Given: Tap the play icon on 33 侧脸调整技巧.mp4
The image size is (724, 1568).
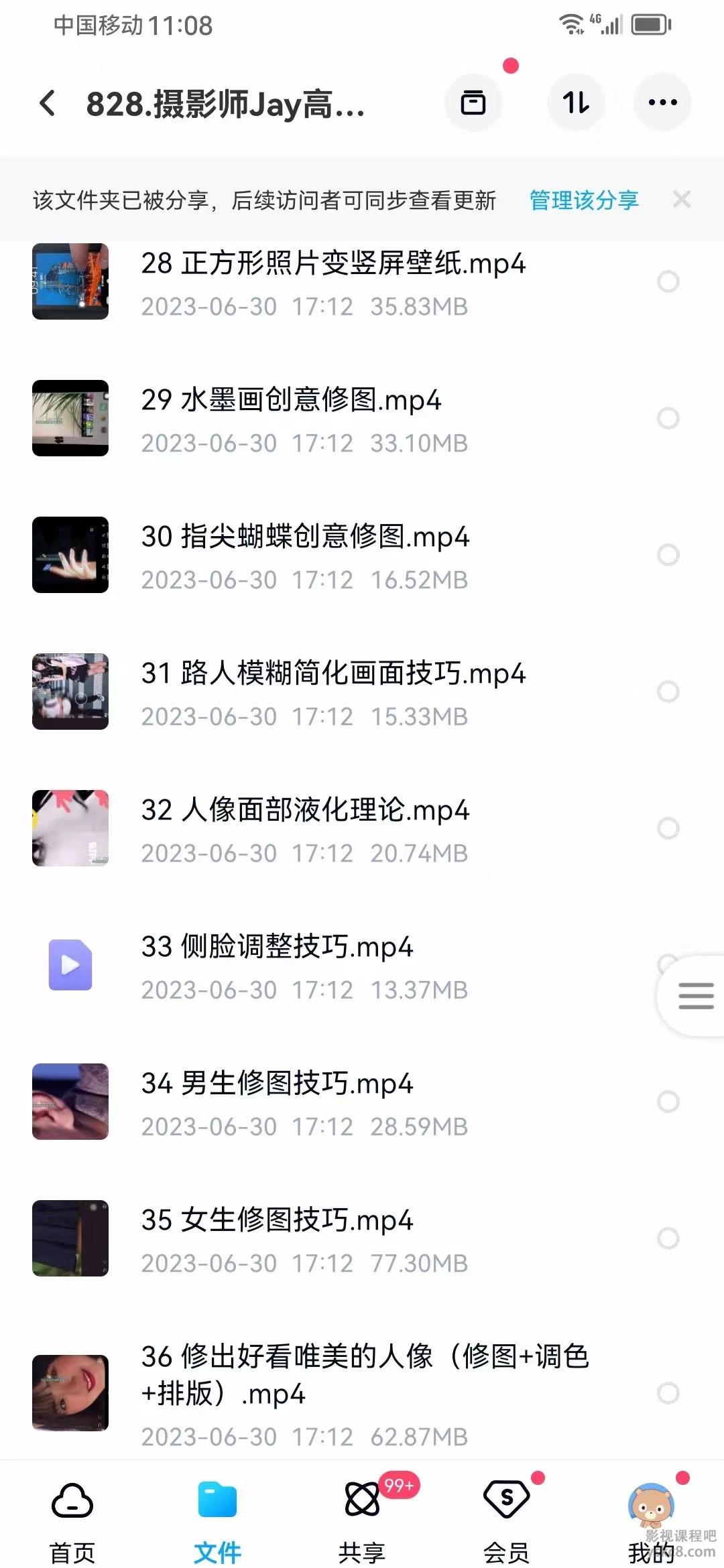Looking at the screenshot, I should [x=70, y=965].
